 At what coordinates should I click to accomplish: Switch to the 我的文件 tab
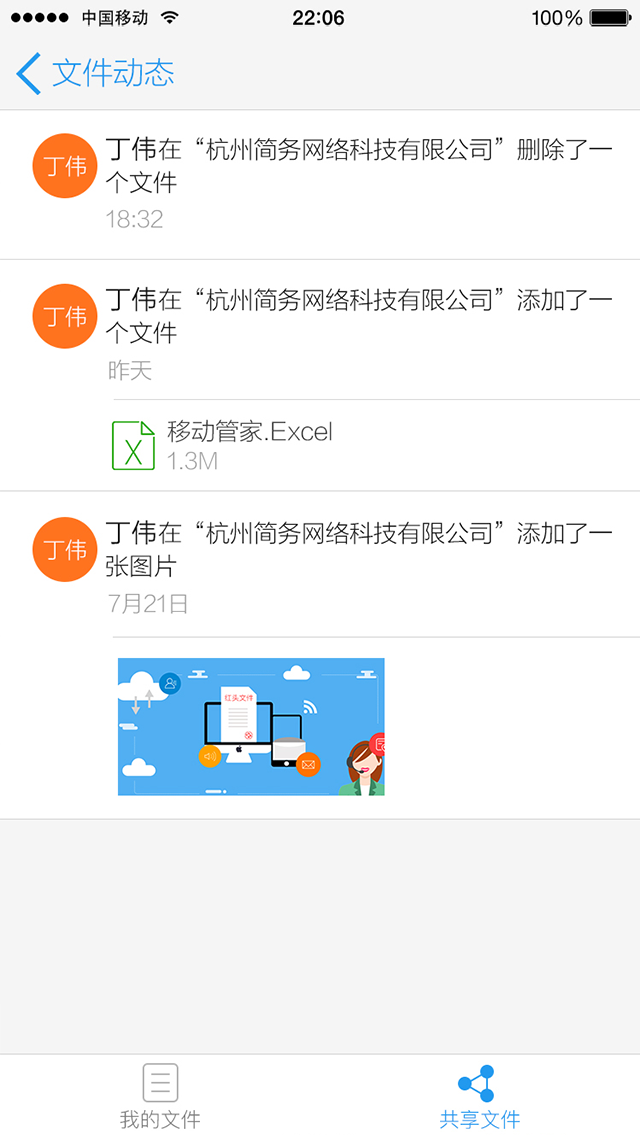pyautogui.click(x=160, y=1096)
